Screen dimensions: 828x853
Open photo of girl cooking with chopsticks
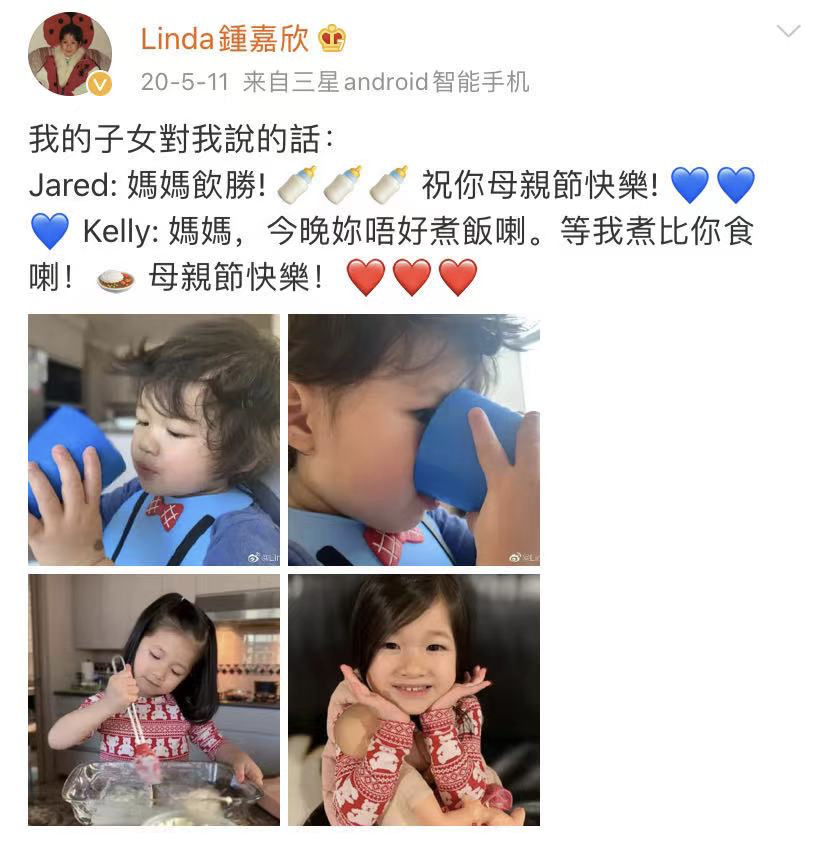(x=154, y=700)
